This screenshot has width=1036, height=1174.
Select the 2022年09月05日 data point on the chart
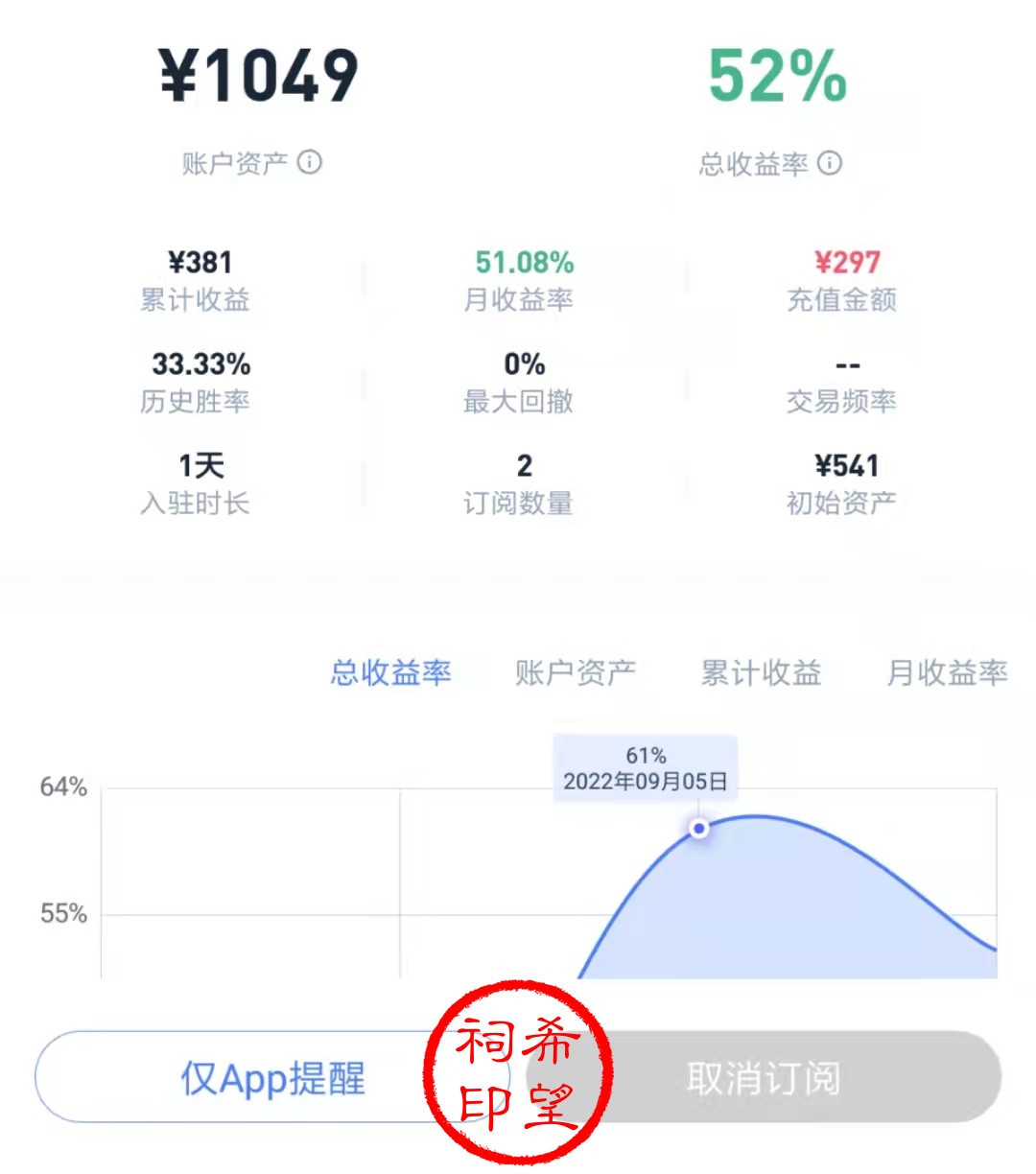(699, 828)
